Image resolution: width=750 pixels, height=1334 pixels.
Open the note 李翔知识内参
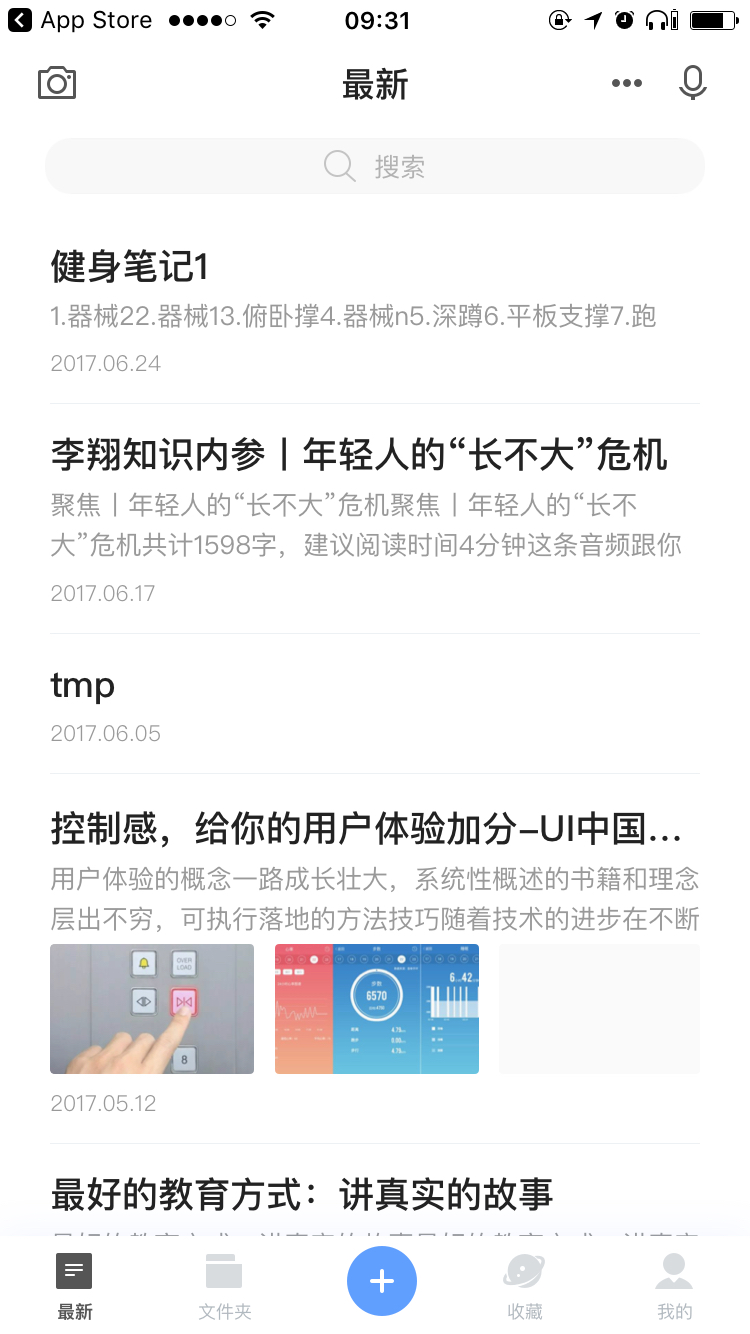click(375, 520)
